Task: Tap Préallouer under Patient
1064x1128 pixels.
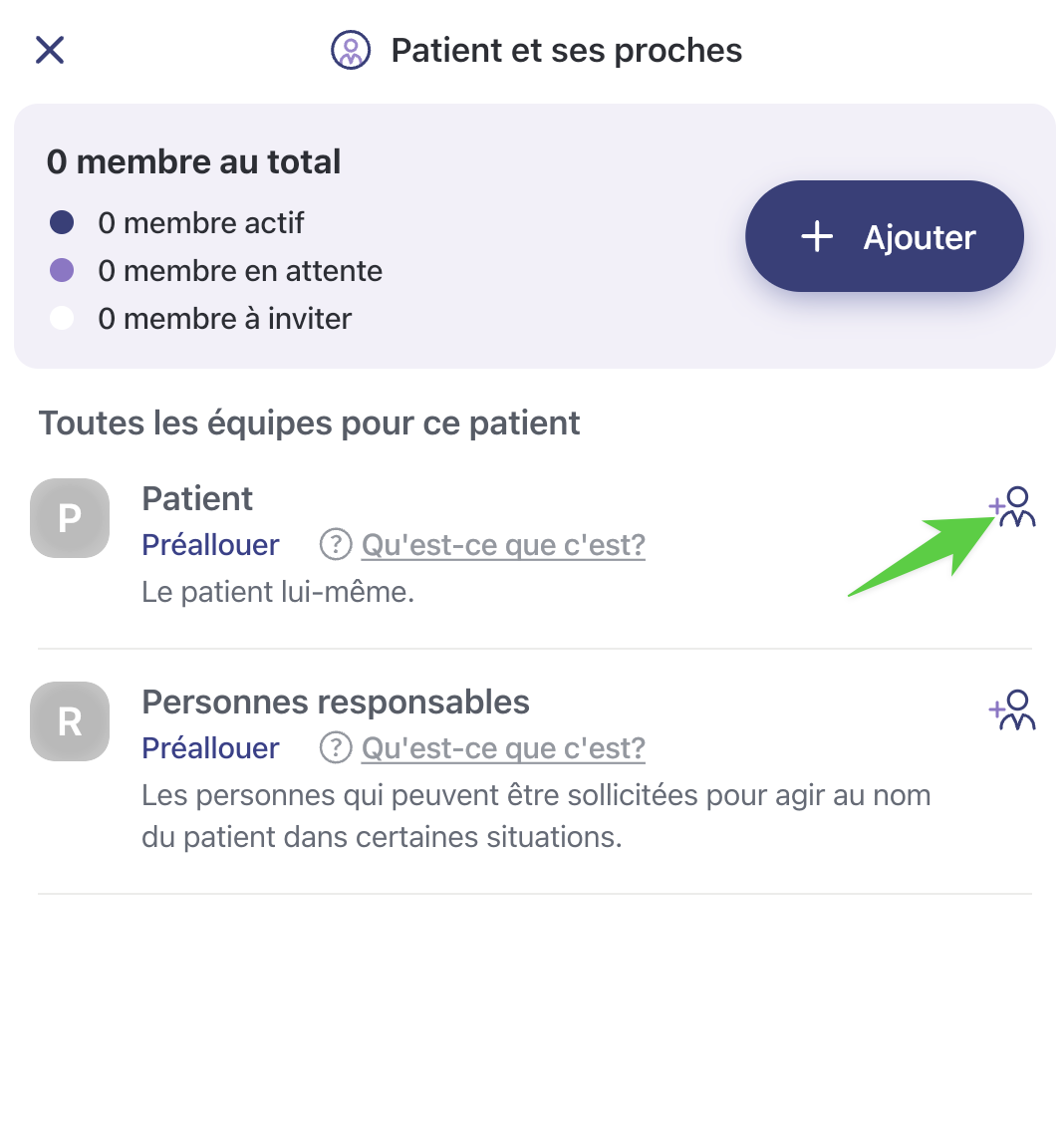Action: pos(210,545)
